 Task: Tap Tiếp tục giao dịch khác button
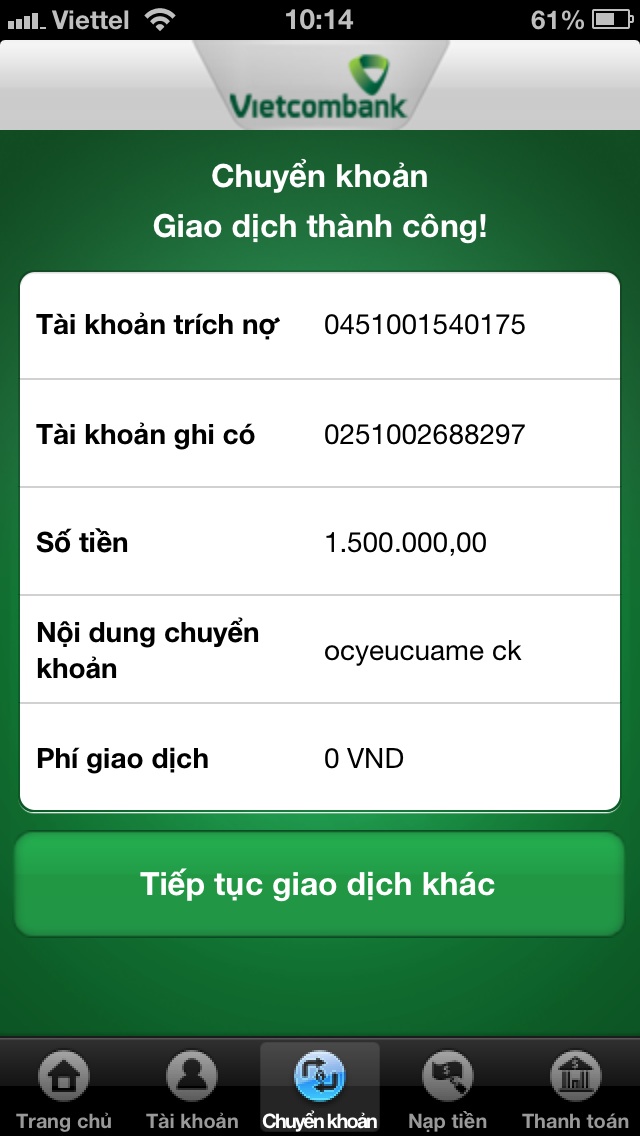(x=319, y=884)
